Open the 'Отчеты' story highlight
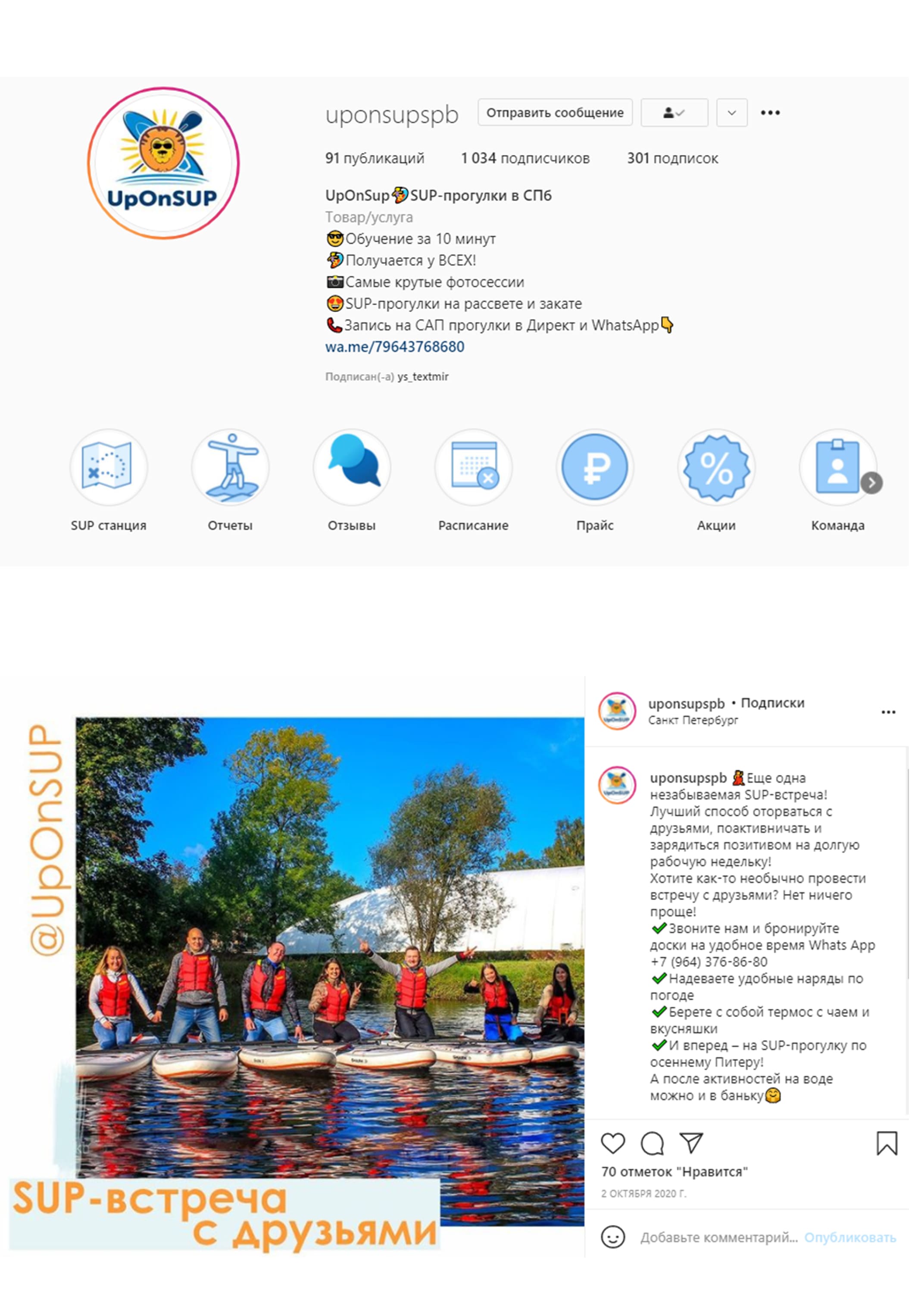This screenshot has width=912, height=1316. pos(230,468)
